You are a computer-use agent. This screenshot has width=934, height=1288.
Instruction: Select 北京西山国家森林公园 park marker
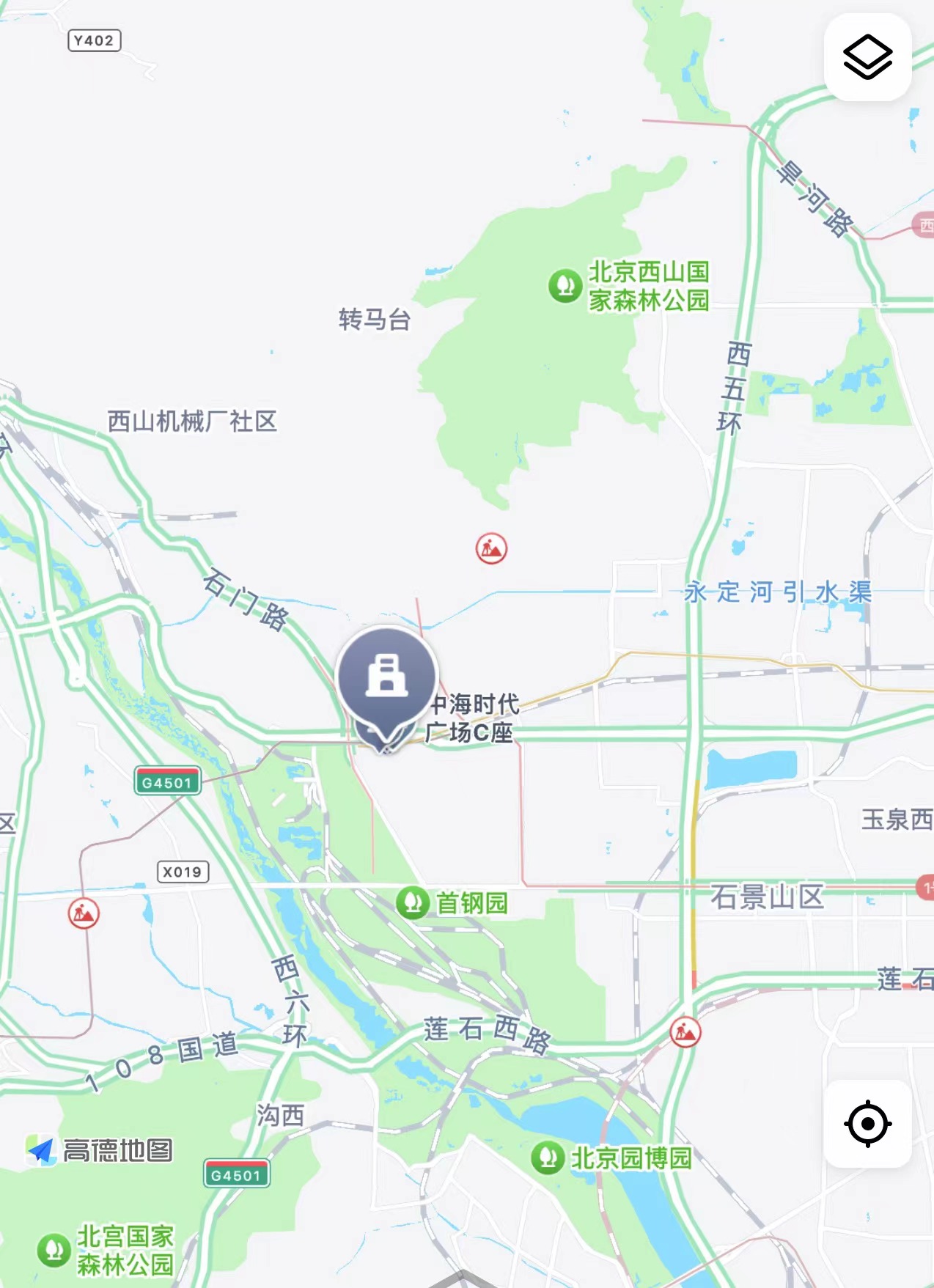click(x=565, y=285)
